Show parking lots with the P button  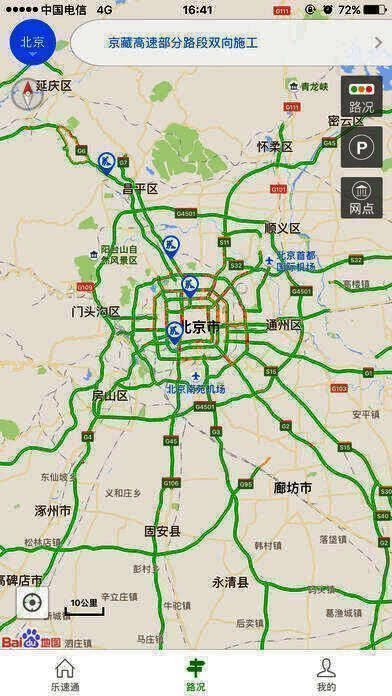[x=361, y=147]
